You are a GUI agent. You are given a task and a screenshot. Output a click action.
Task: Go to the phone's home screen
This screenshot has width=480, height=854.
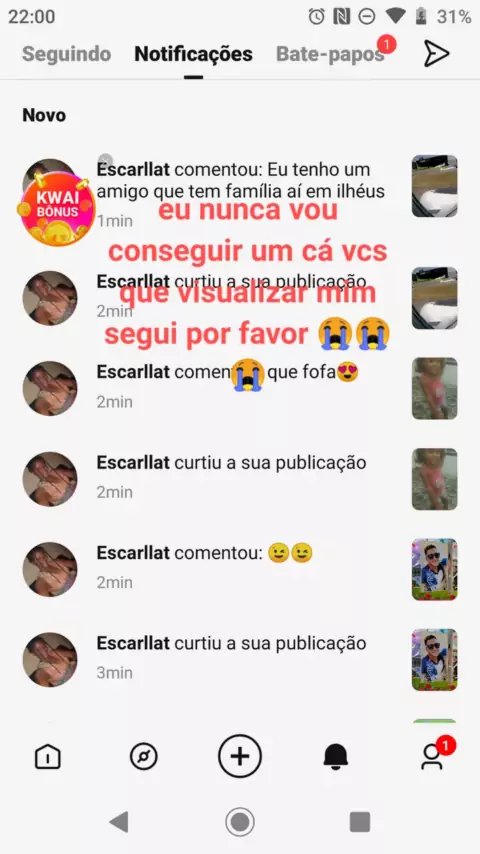point(240,822)
